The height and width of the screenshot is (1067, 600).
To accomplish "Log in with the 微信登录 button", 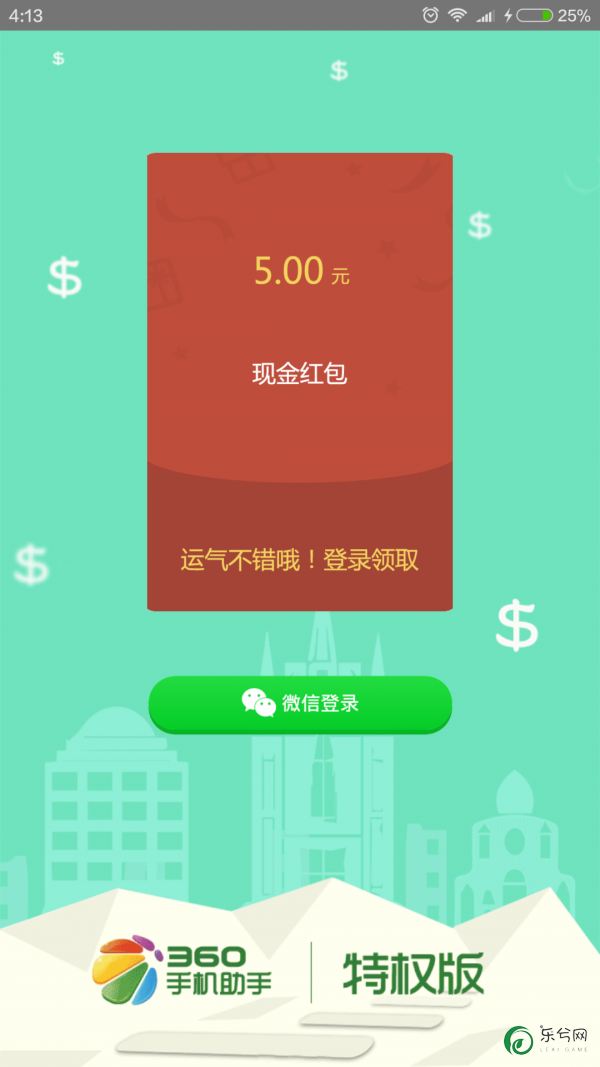I will click(300, 703).
